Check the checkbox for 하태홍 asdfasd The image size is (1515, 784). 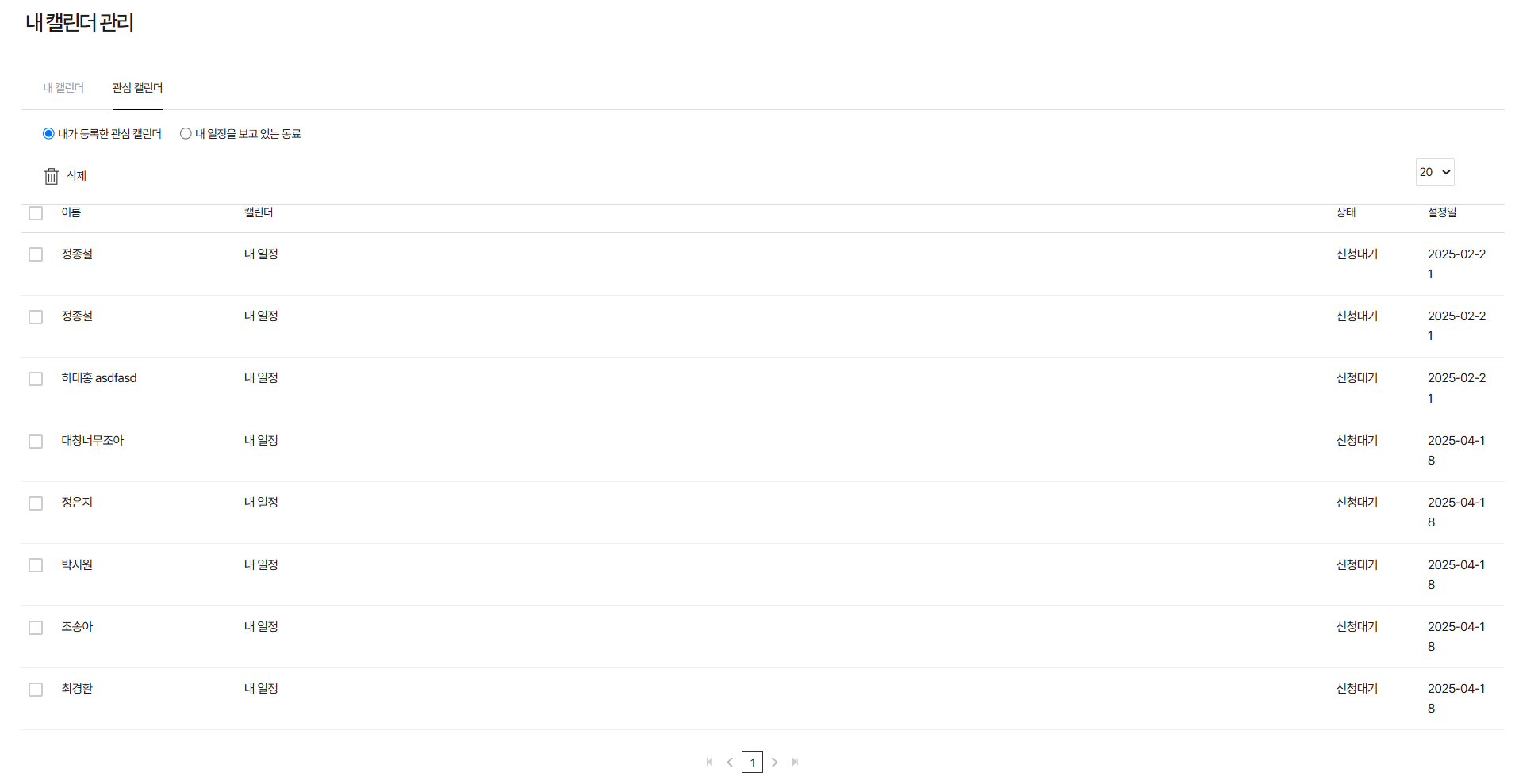coord(36,379)
